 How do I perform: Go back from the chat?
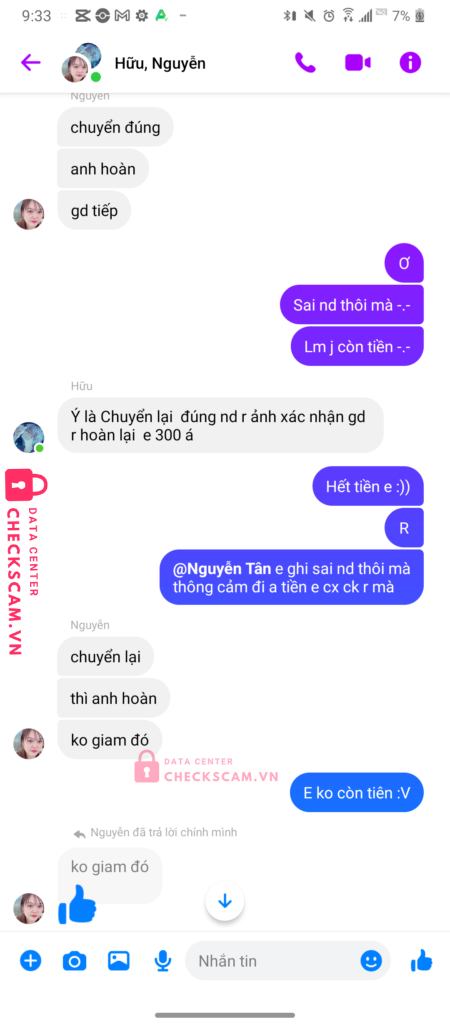point(31,63)
